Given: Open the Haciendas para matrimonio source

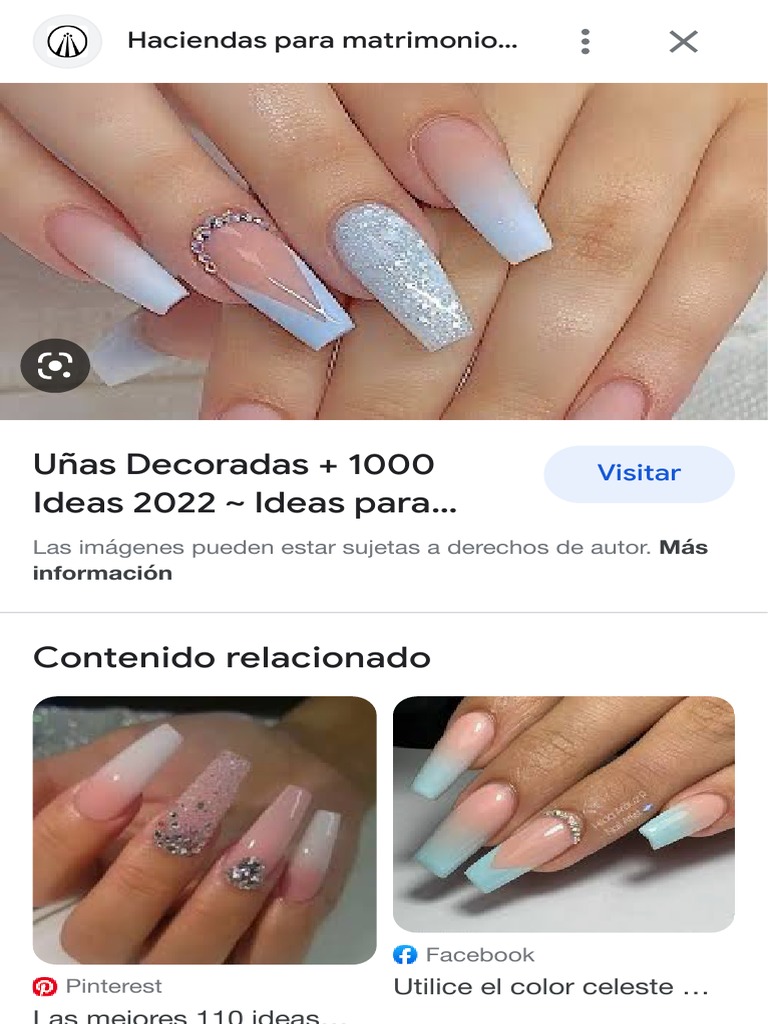Looking at the screenshot, I should [322, 40].
